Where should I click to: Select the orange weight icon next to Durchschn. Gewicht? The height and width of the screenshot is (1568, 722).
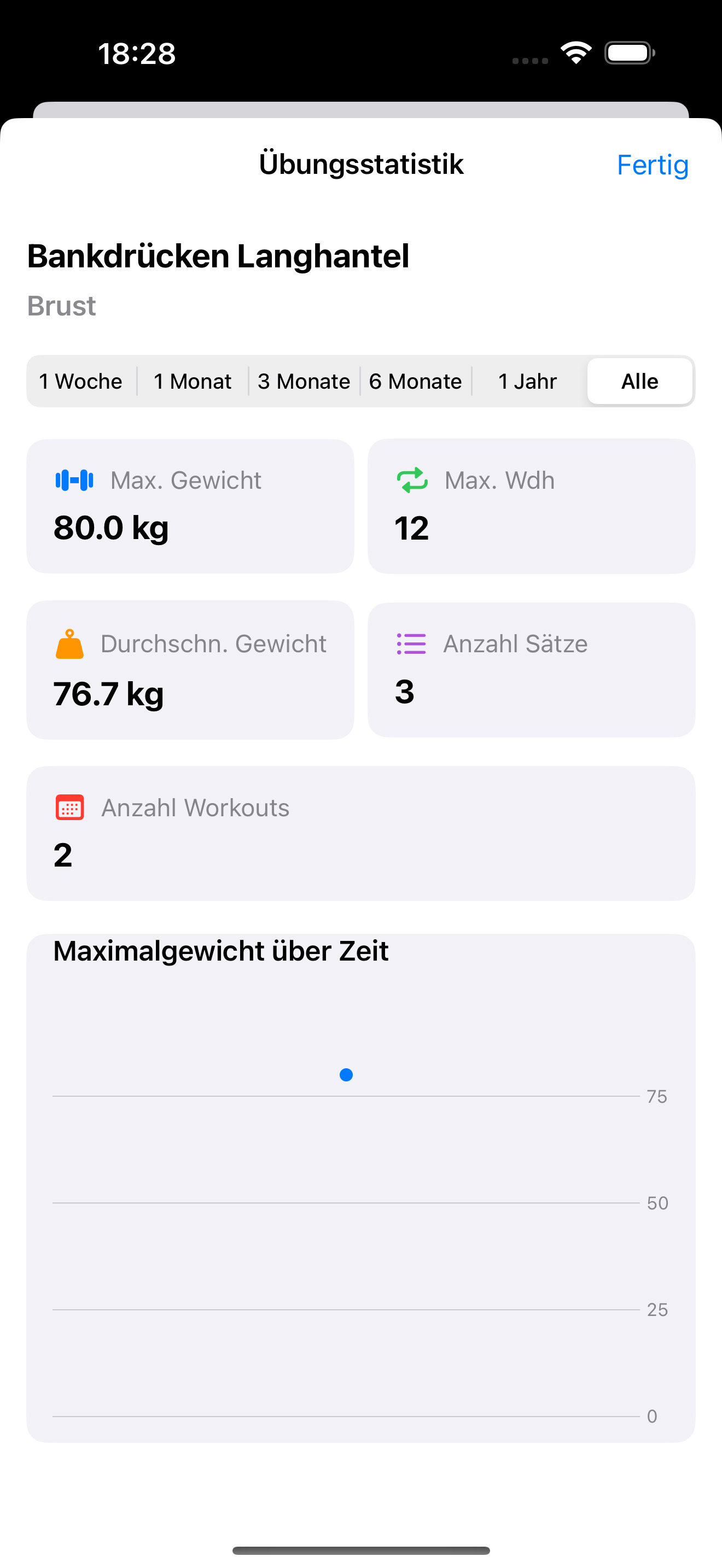click(x=69, y=643)
